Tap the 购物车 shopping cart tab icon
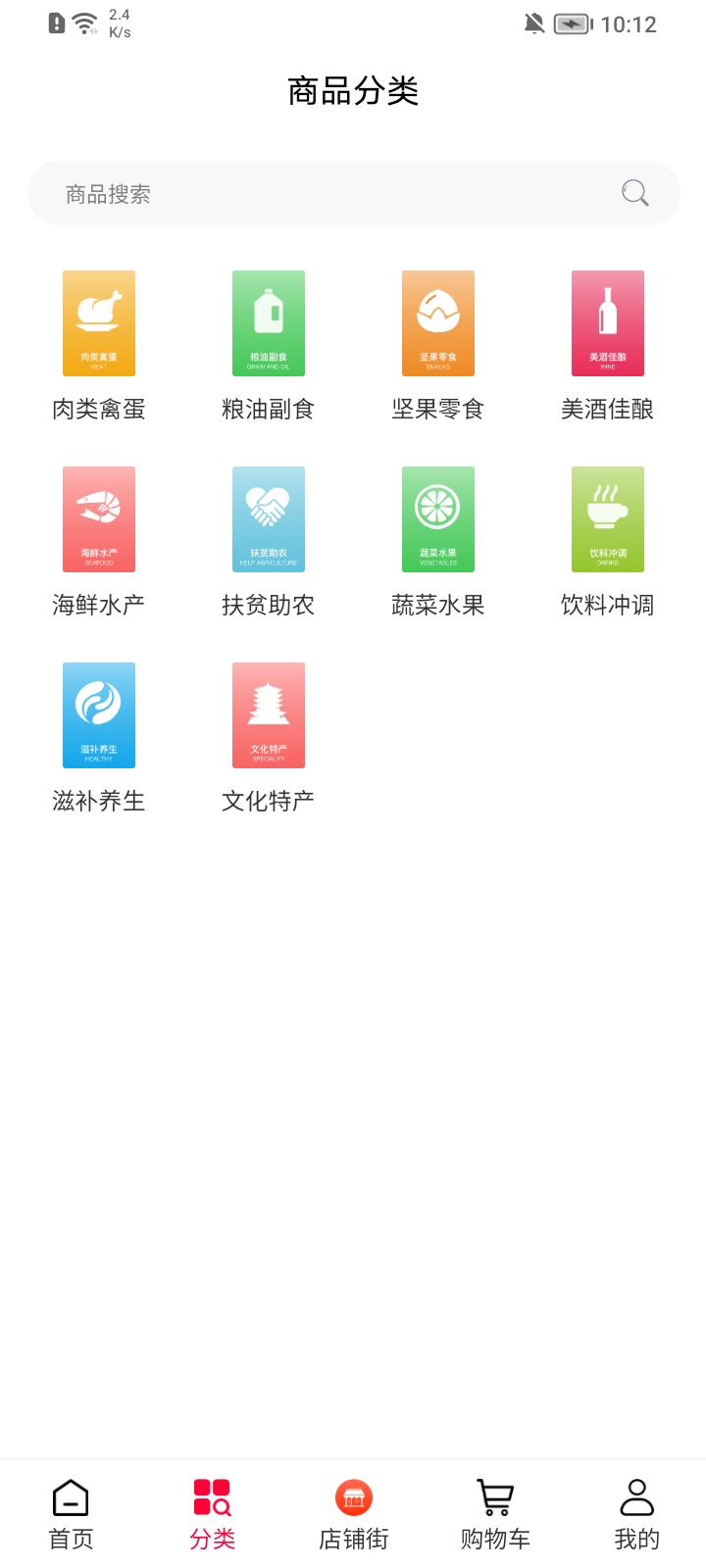 point(495,1497)
